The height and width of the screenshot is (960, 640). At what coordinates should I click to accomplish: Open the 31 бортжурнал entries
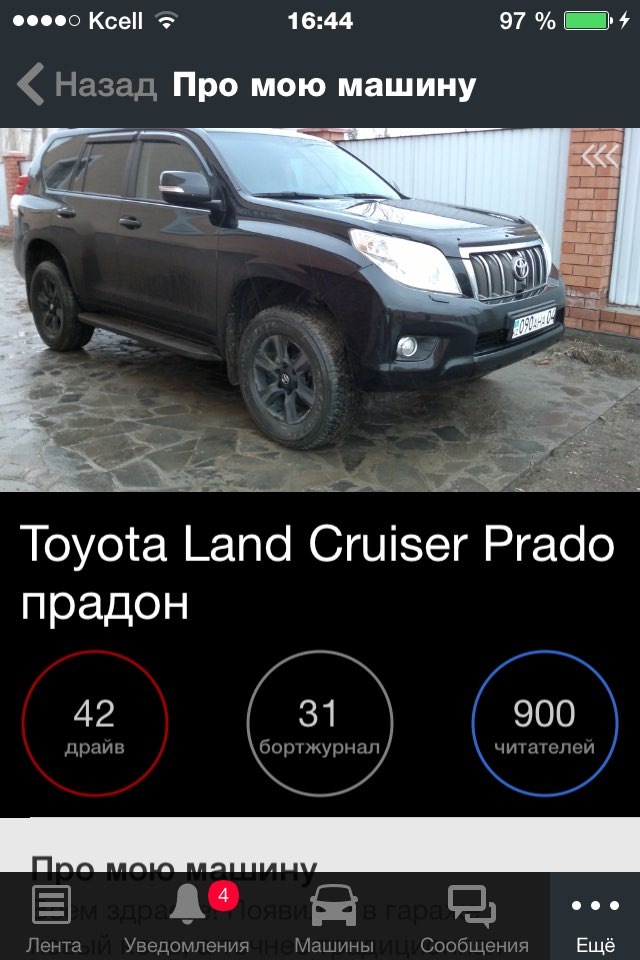(319, 724)
